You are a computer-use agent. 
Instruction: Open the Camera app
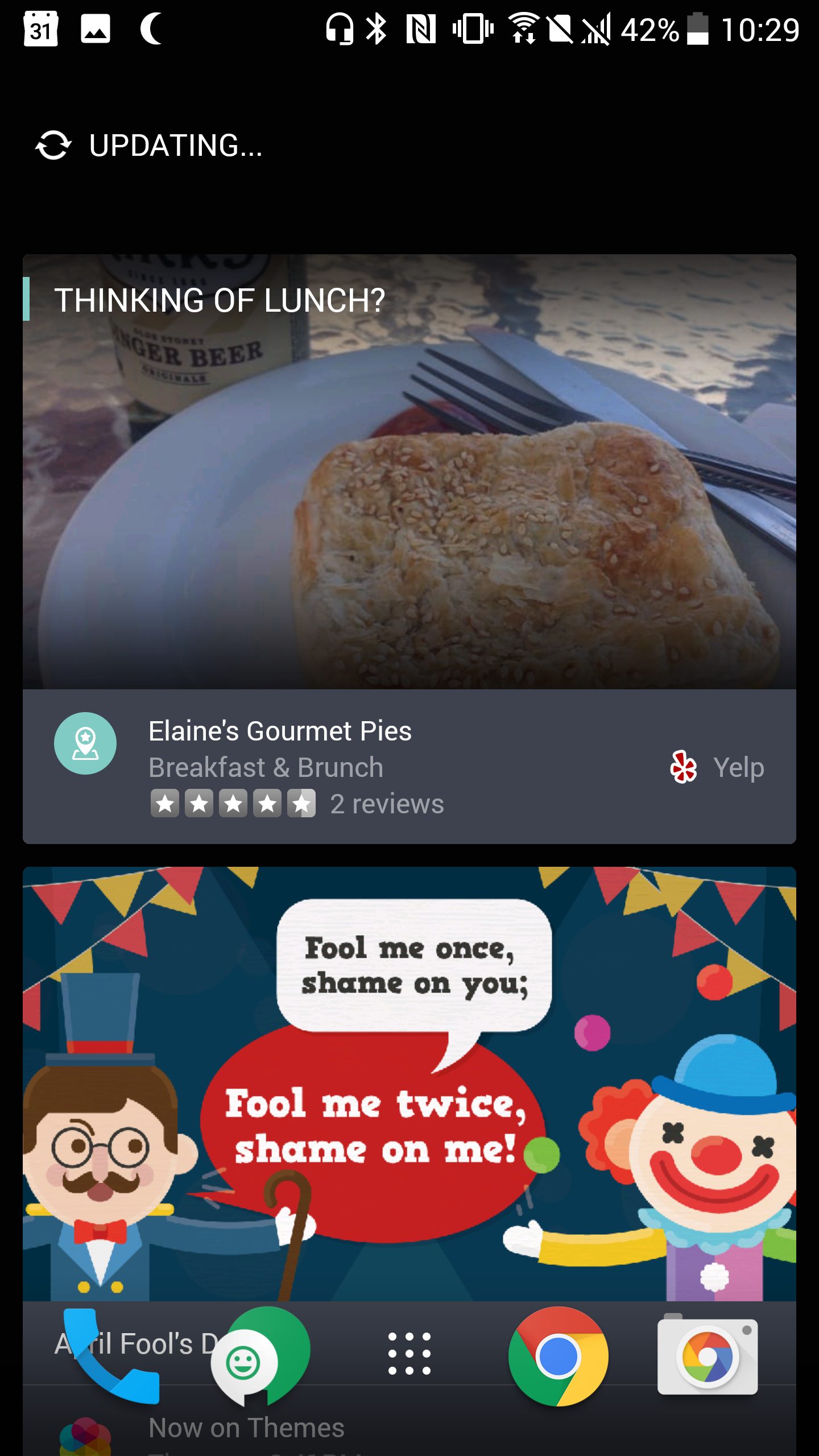click(708, 1355)
